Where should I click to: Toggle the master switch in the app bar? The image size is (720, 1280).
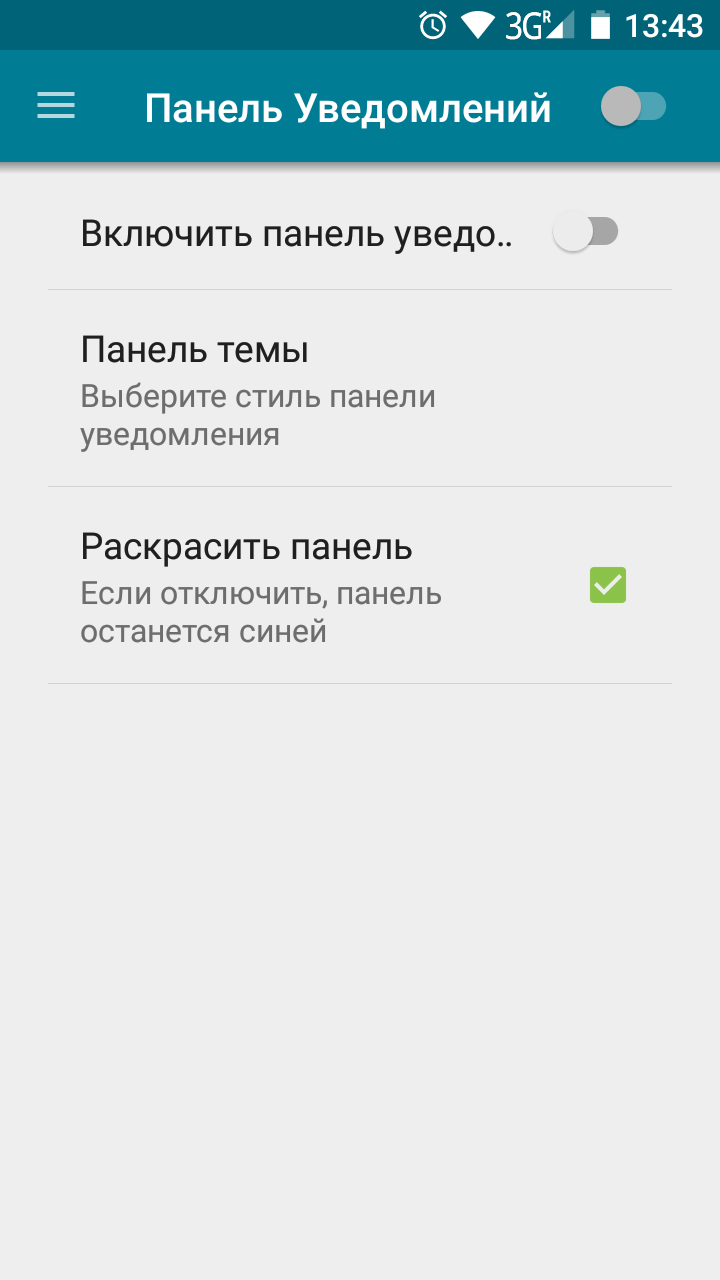(x=633, y=106)
